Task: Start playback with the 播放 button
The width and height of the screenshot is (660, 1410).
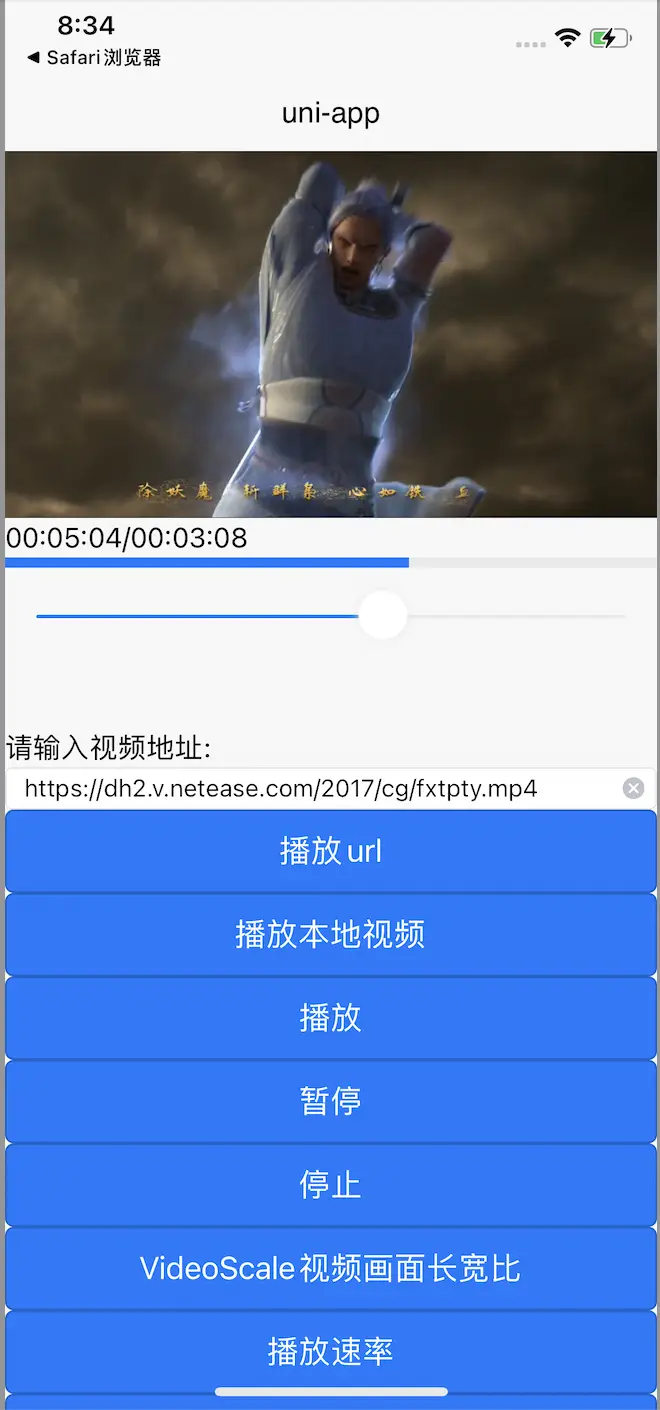Action: tap(330, 1018)
